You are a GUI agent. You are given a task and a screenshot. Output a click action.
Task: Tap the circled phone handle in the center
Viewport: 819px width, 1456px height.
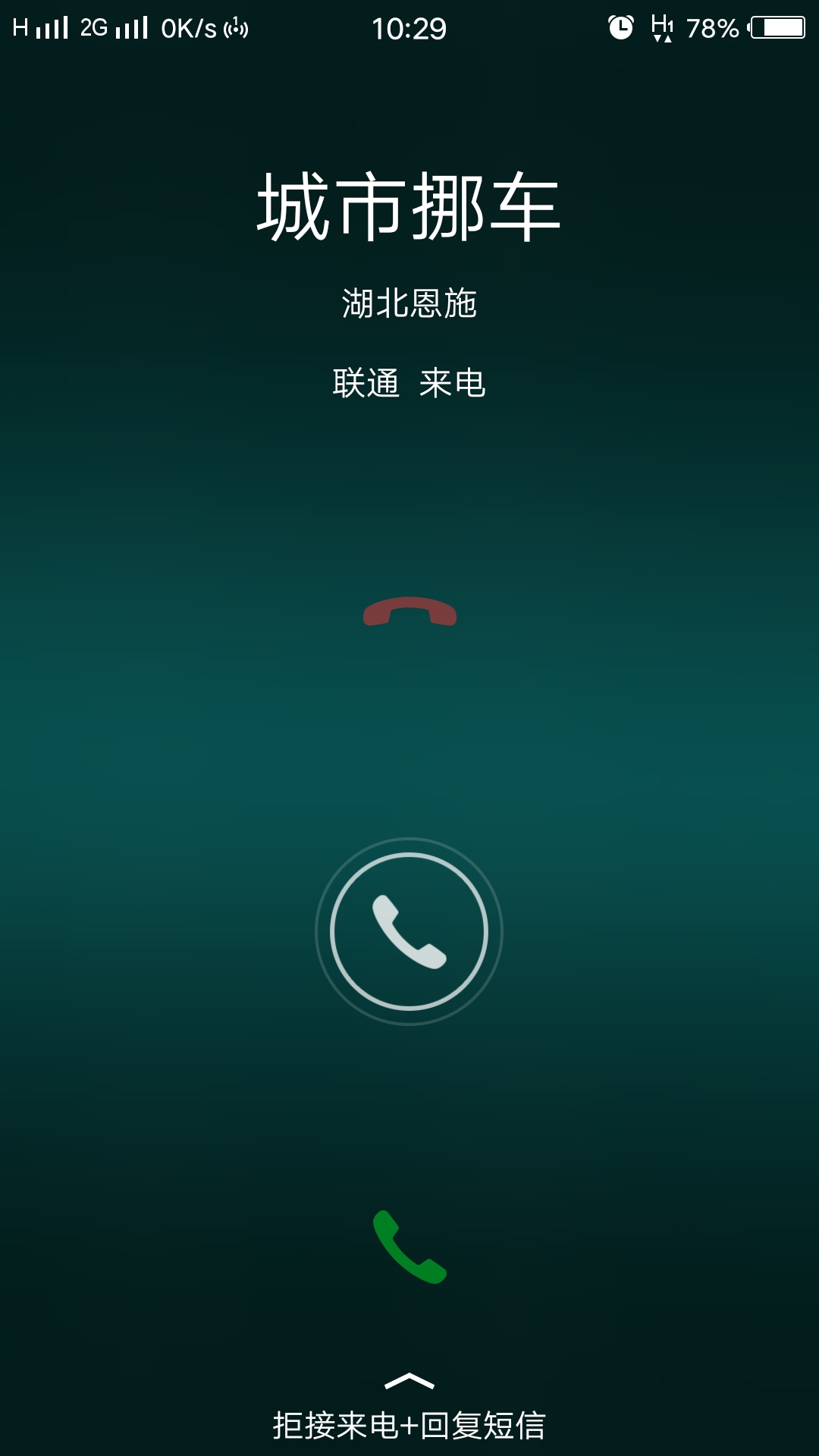pos(409,931)
